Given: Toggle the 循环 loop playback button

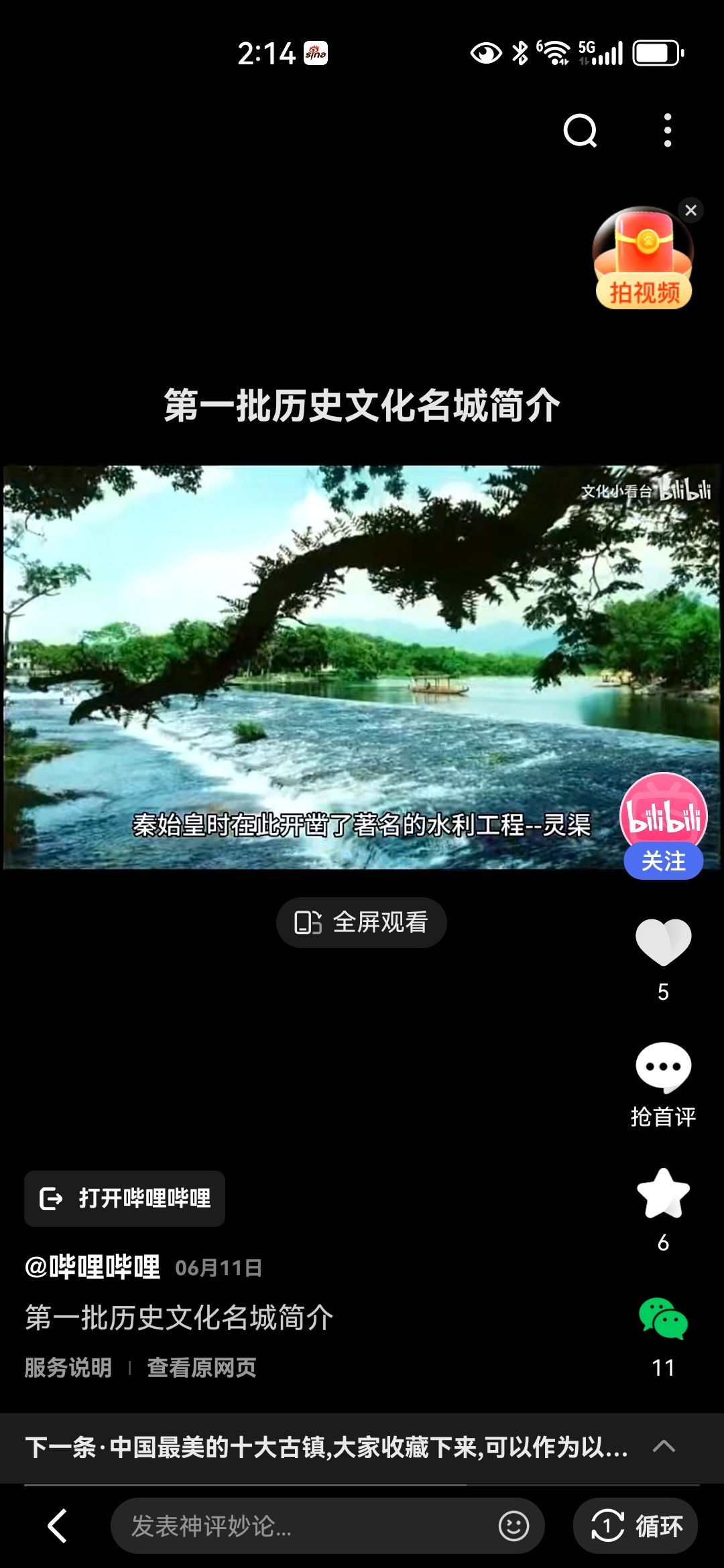Looking at the screenshot, I should [x=636, y=1526].
